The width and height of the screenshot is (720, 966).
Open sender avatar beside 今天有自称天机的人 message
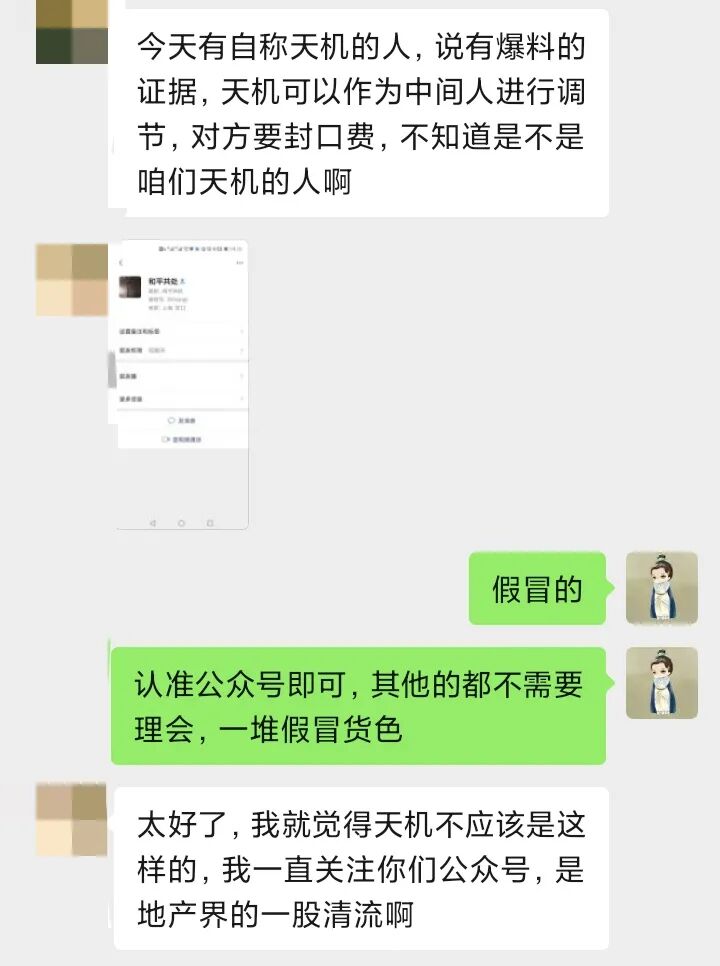[x=71, y=30]
